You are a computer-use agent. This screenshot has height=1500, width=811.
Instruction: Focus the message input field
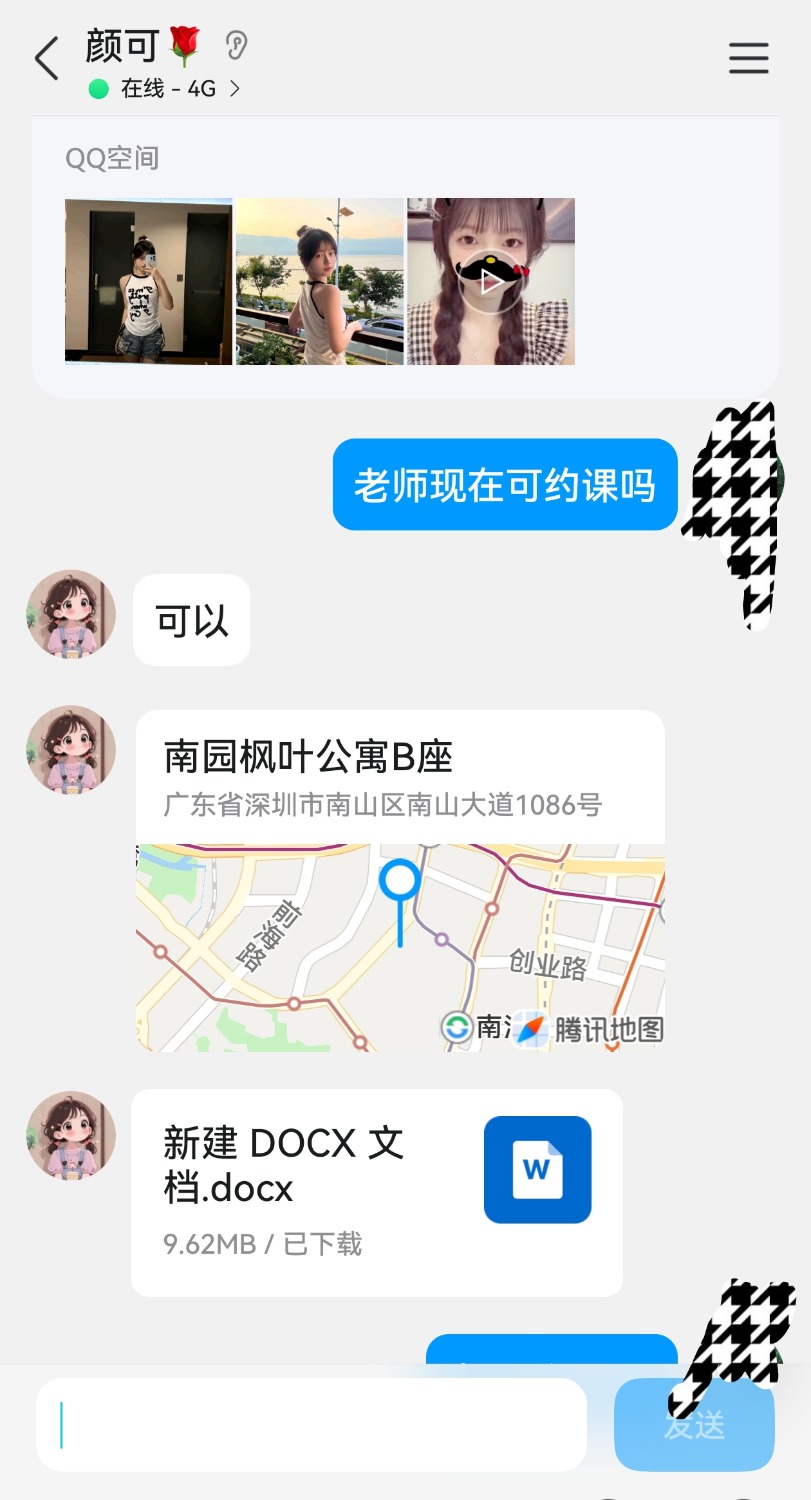point(310,1424)
